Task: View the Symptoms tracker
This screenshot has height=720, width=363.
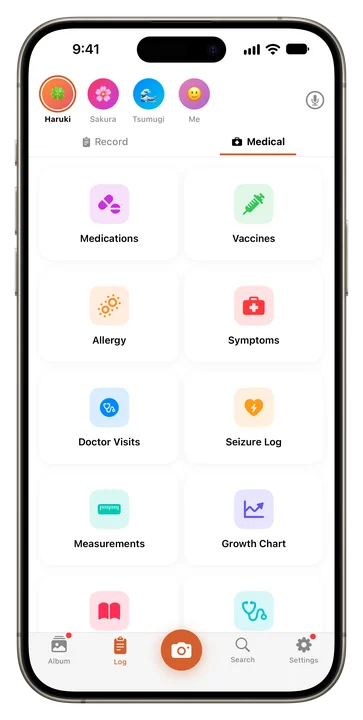Action: 254,316
